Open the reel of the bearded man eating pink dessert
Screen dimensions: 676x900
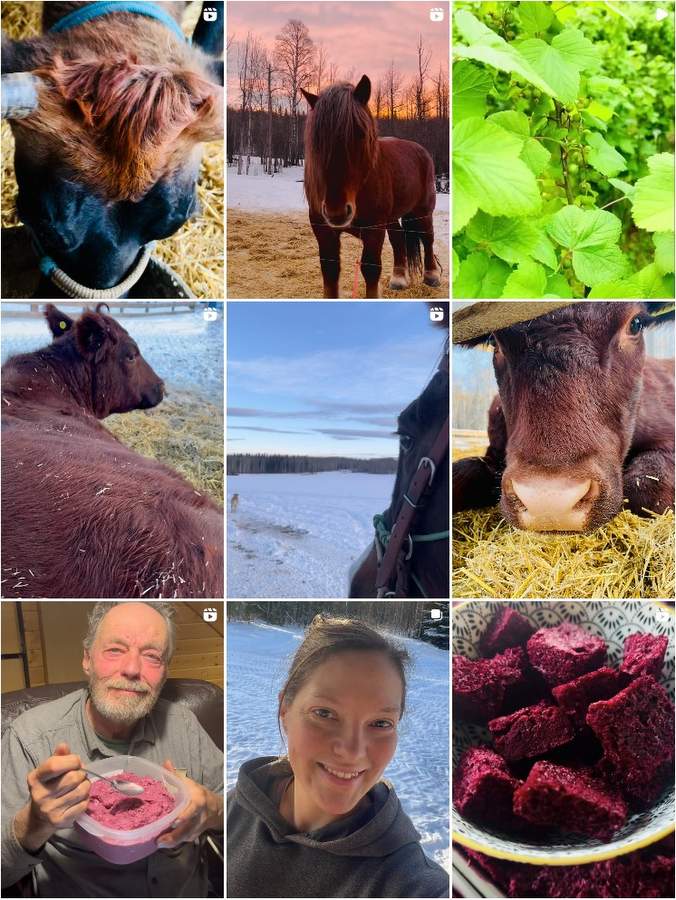(112, 748)
